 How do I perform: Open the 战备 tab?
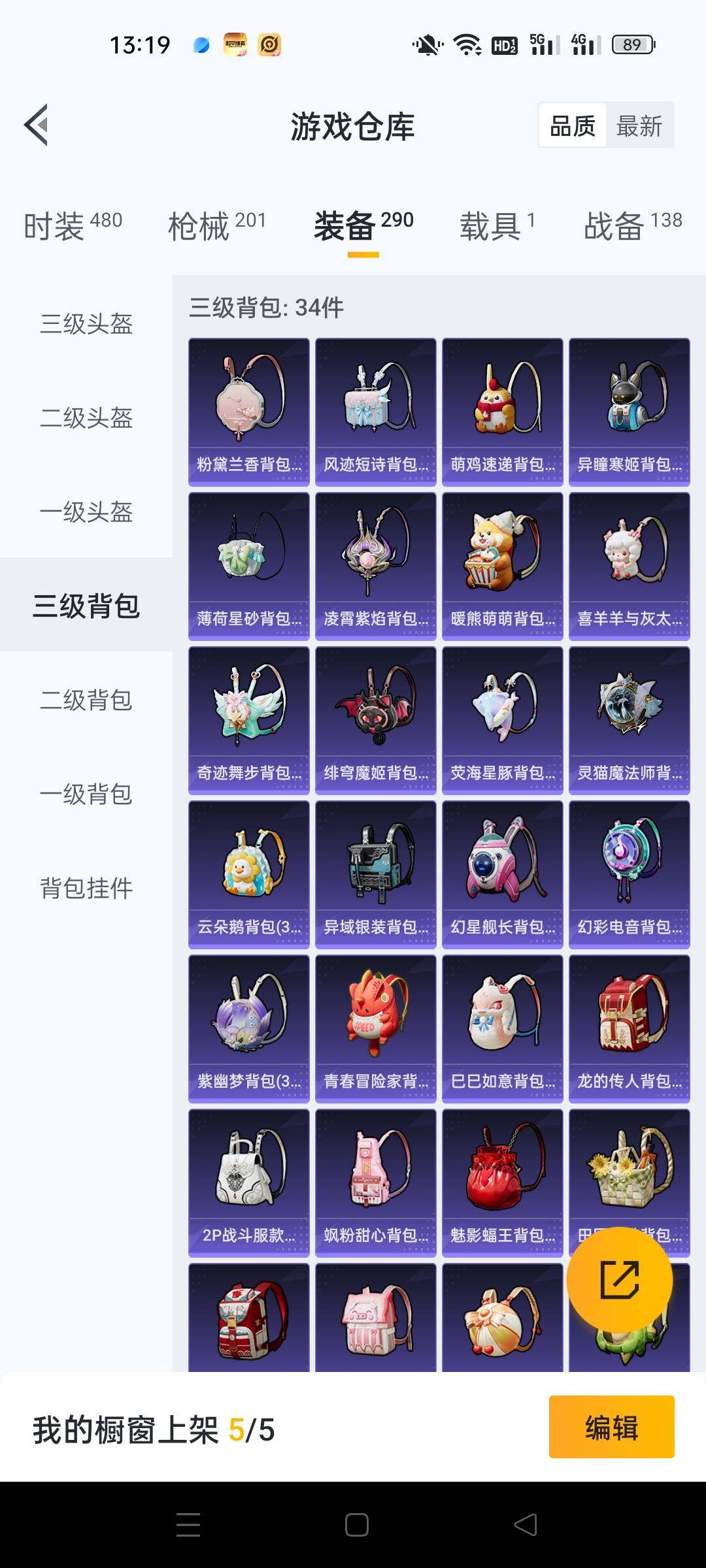click(632, 226)
